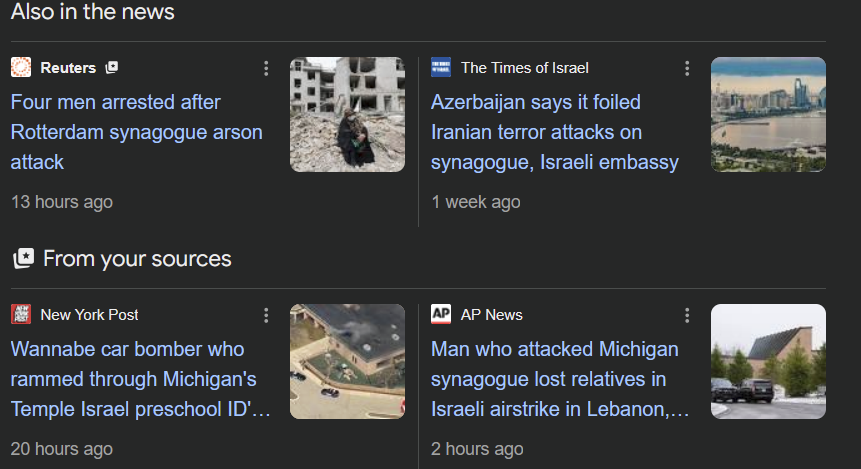Open more options for the Reuters article
Image resolution: width=861 pixels, height=469 pixels.
(266, 68)
